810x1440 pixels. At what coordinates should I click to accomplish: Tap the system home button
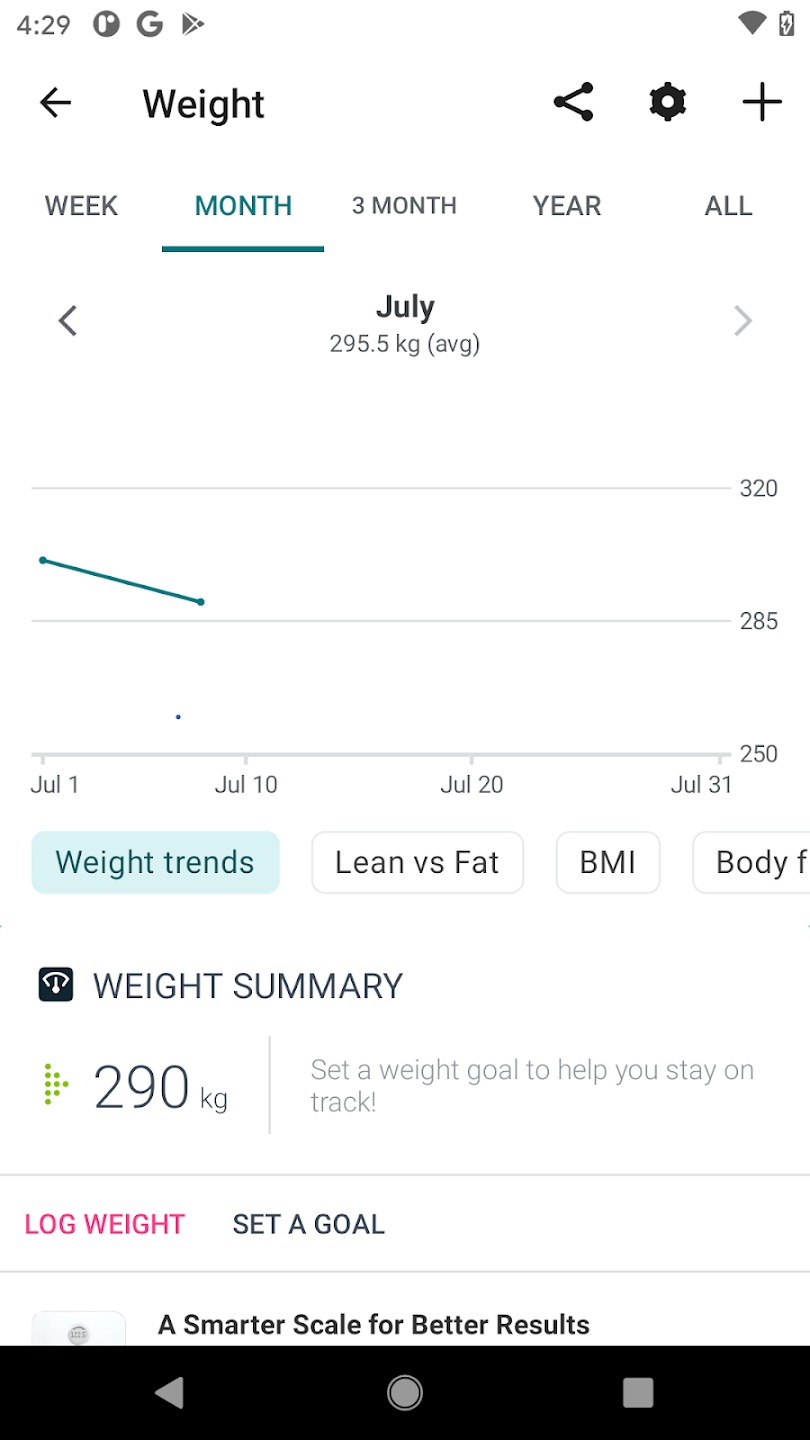405,1392
